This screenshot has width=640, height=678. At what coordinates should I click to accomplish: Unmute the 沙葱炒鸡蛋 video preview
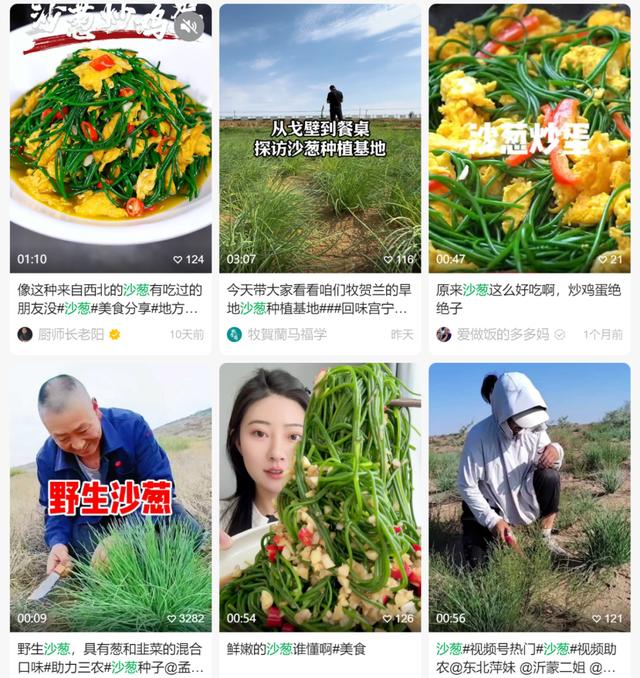pyautogui.click(x=187, y=28)
